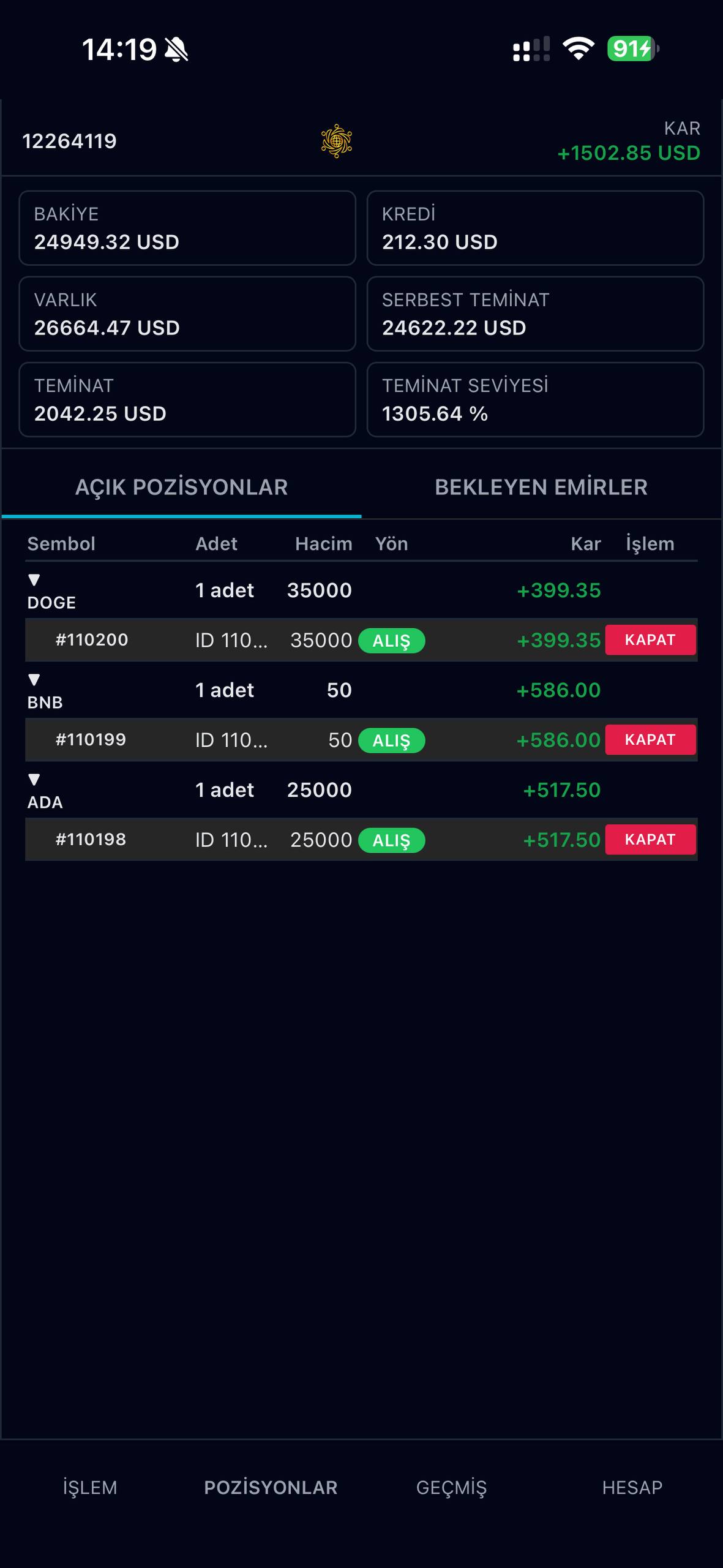The height and width of the screenshot is (1568, 723).
Task: Collapse the ADA position group
Action: (x=34, y=780)
